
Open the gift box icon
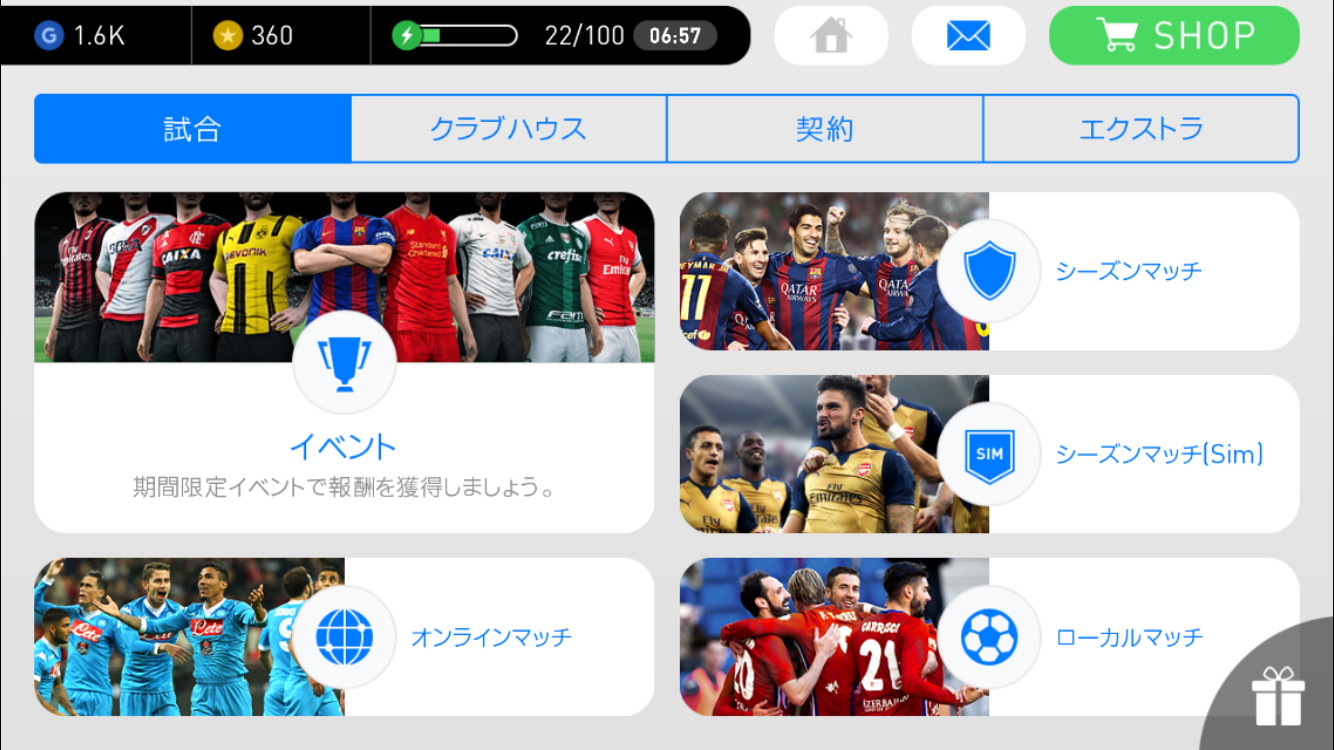tap(1278, 695)
